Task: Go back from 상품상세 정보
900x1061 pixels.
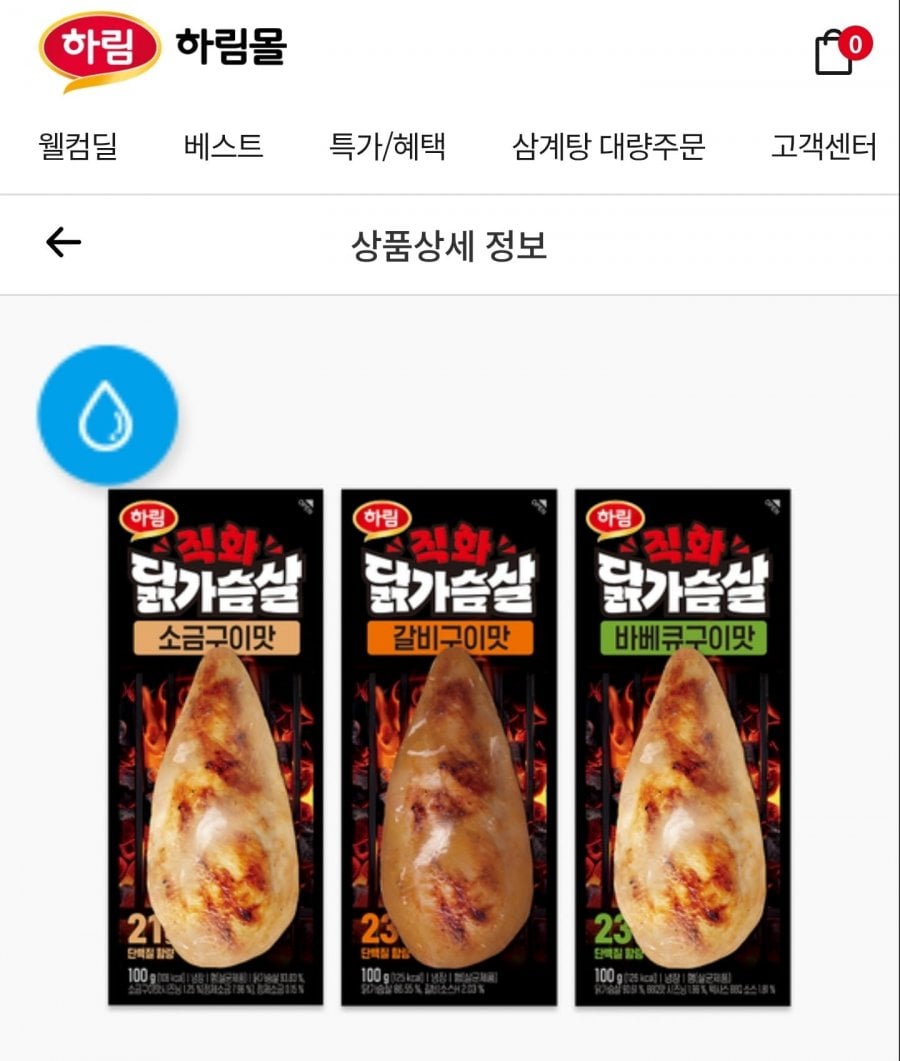Action: click(x=63, y=243)
